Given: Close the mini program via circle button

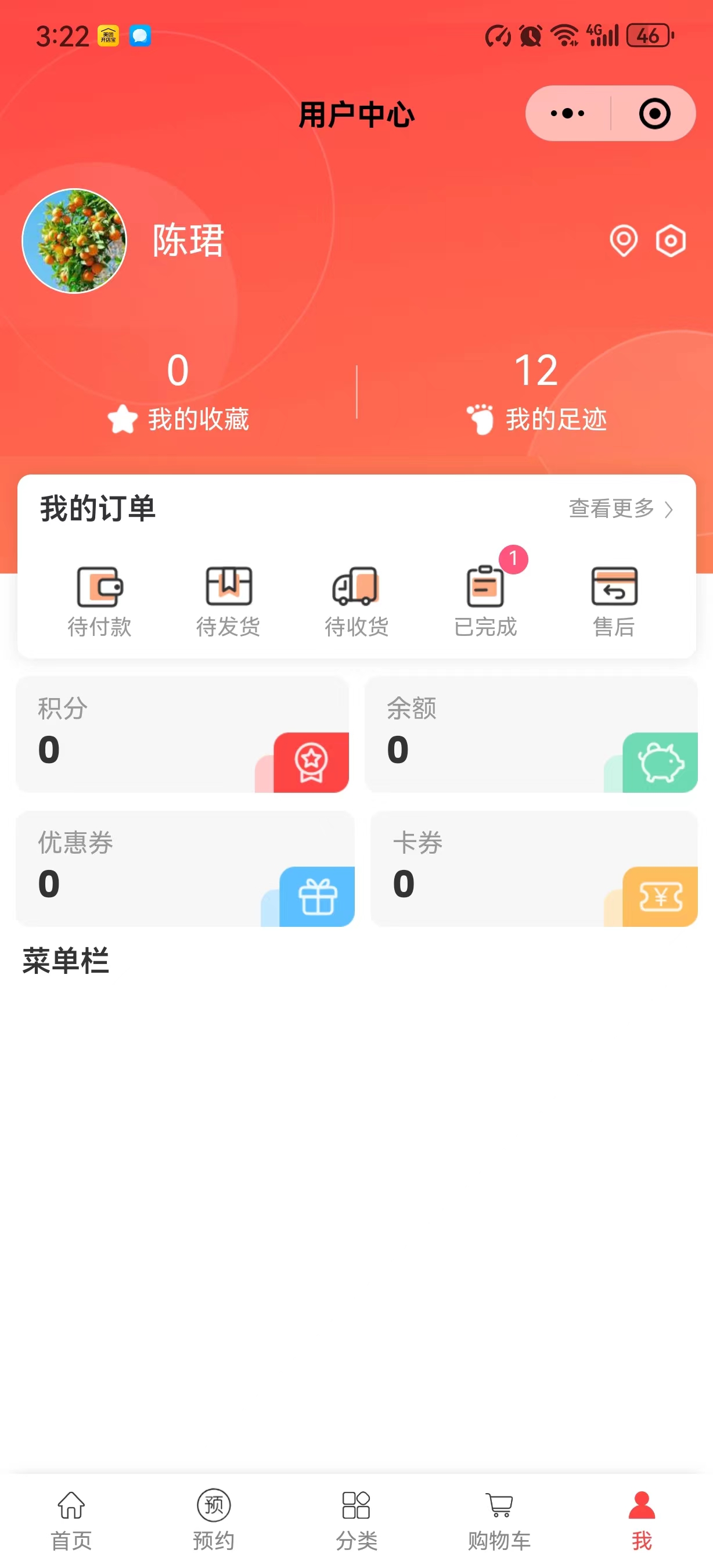Looking at the screenshot, I should click(x=654, y=113).
